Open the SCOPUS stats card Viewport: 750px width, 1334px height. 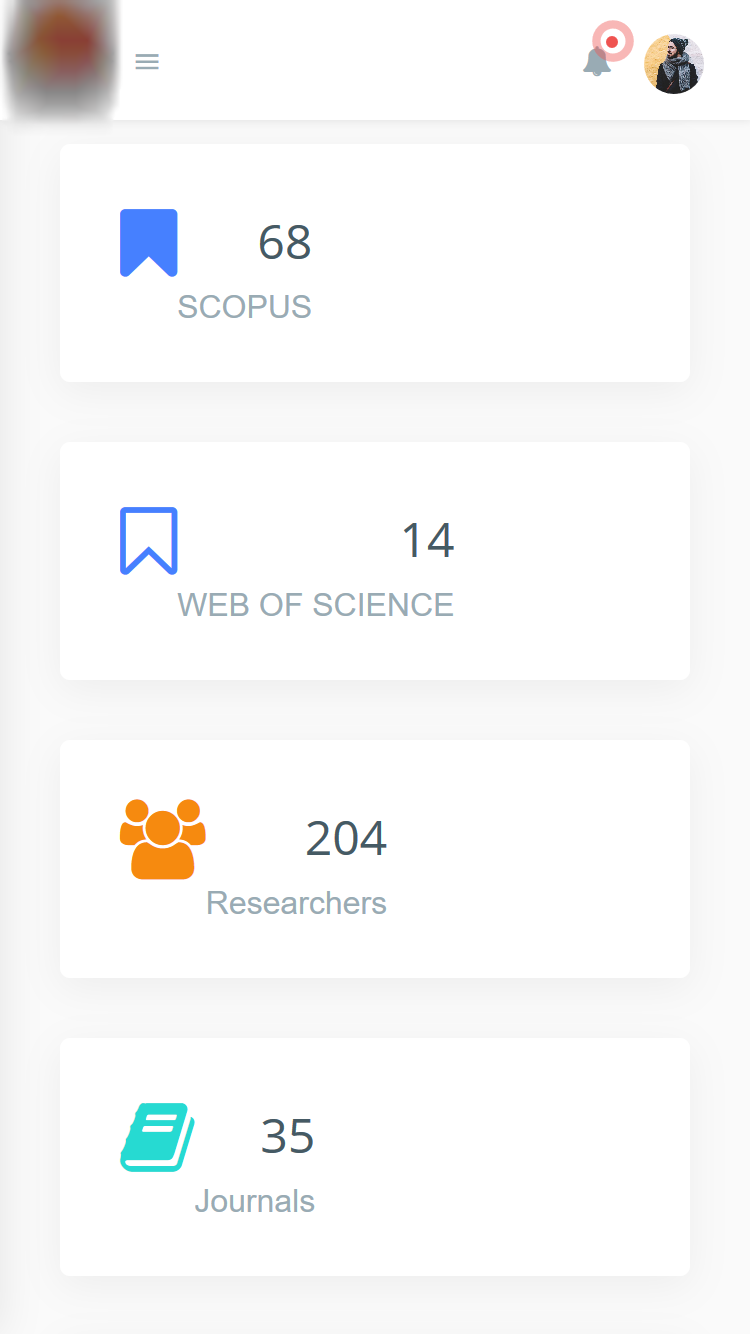(x=375, y=263)
